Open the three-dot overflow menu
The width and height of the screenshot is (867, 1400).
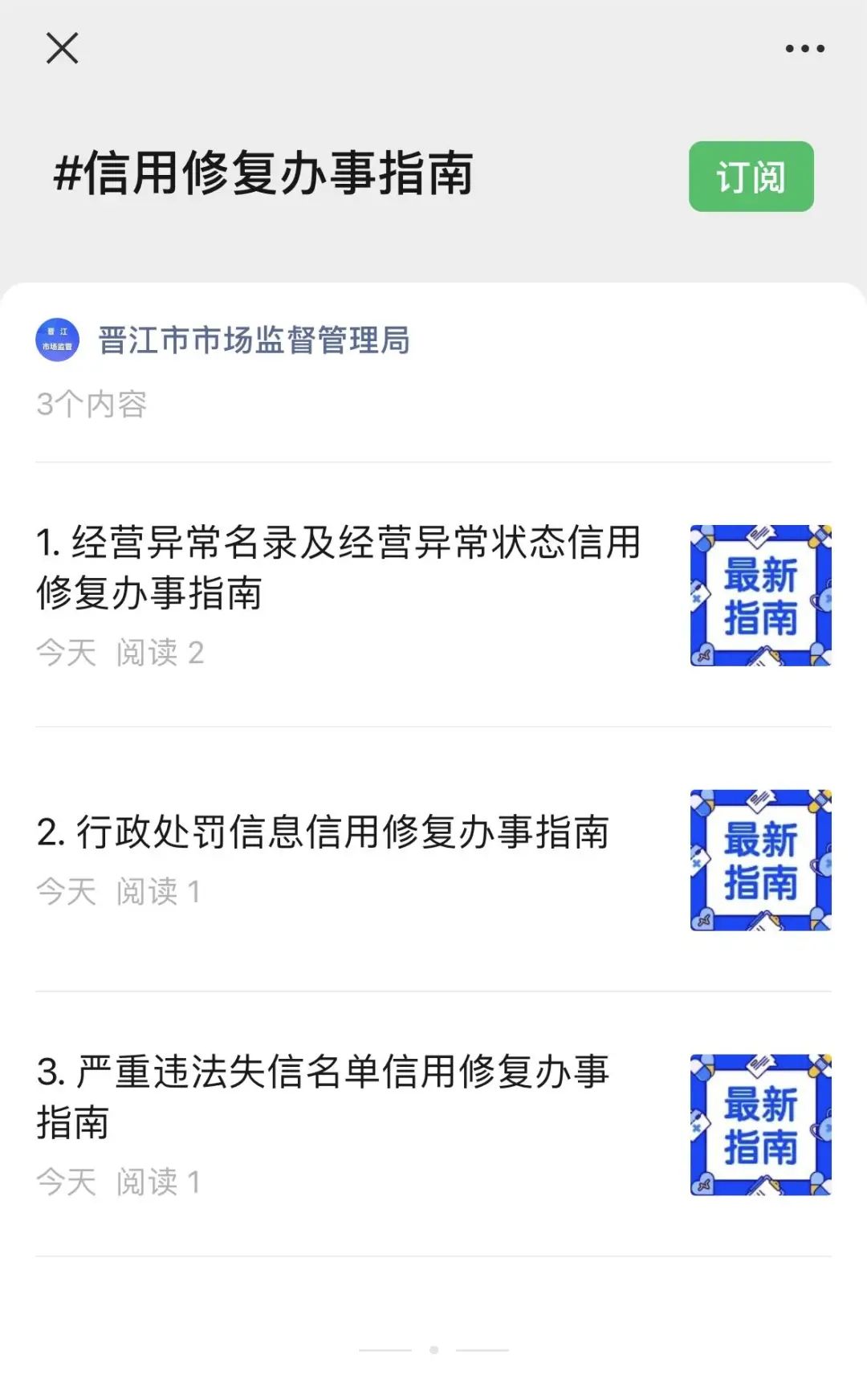point(804,49)
